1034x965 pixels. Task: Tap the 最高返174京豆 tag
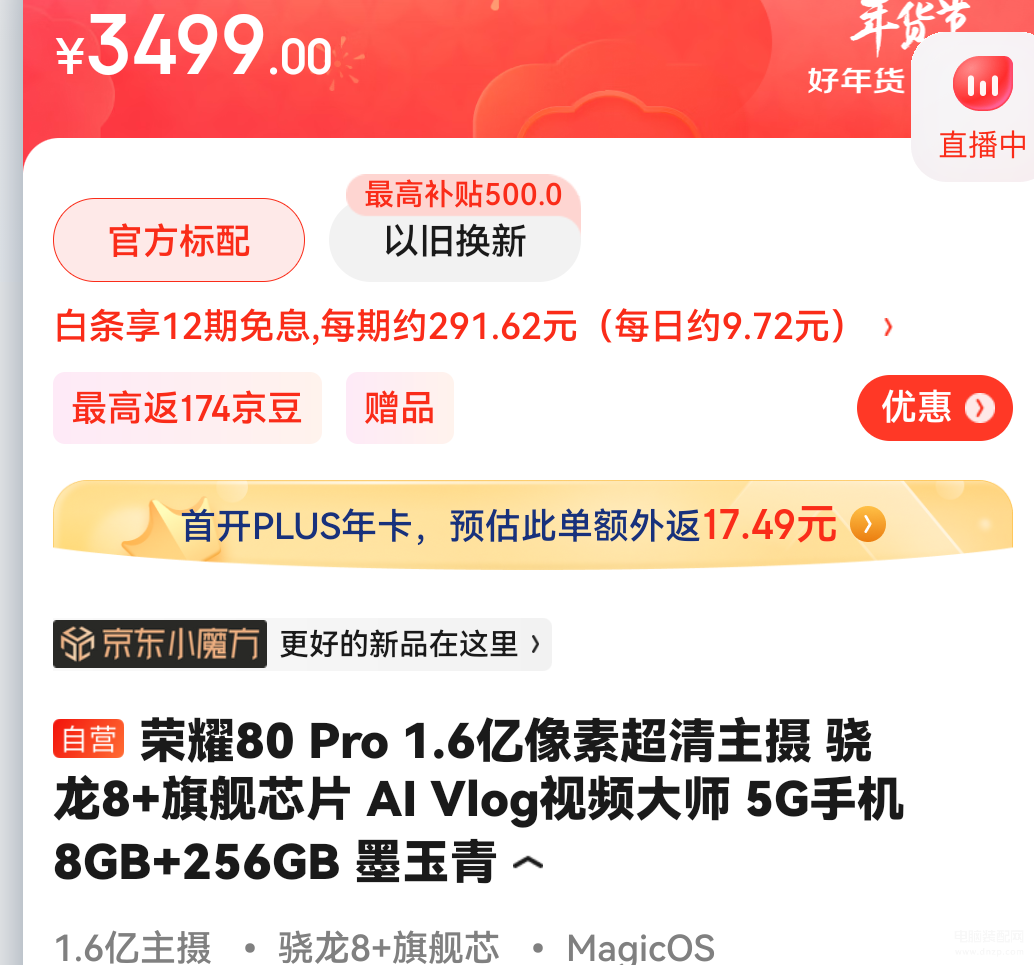[187, 408]
